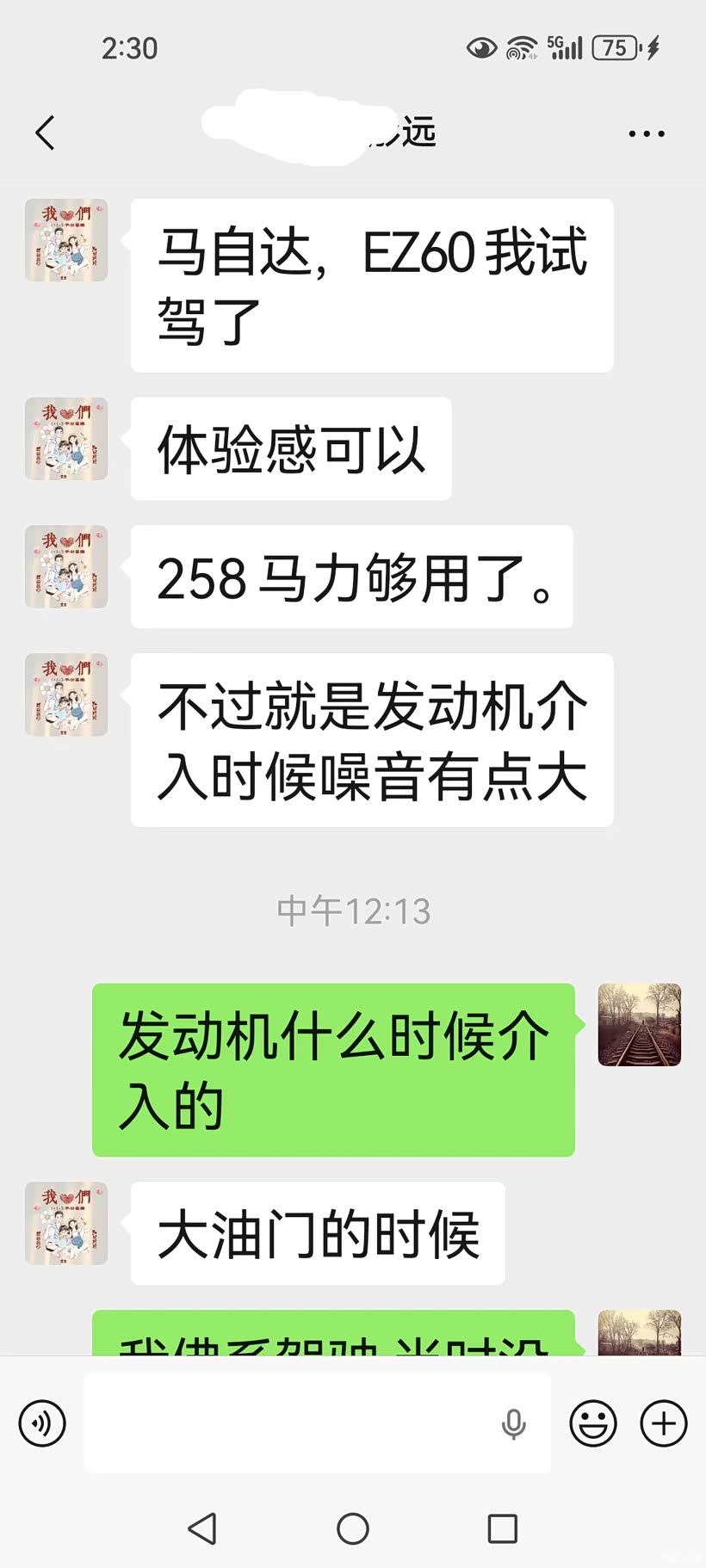Open the plus attachments menu
Image resolution: width=706 pixels, height=1568 pixels.
point(664,1423)
